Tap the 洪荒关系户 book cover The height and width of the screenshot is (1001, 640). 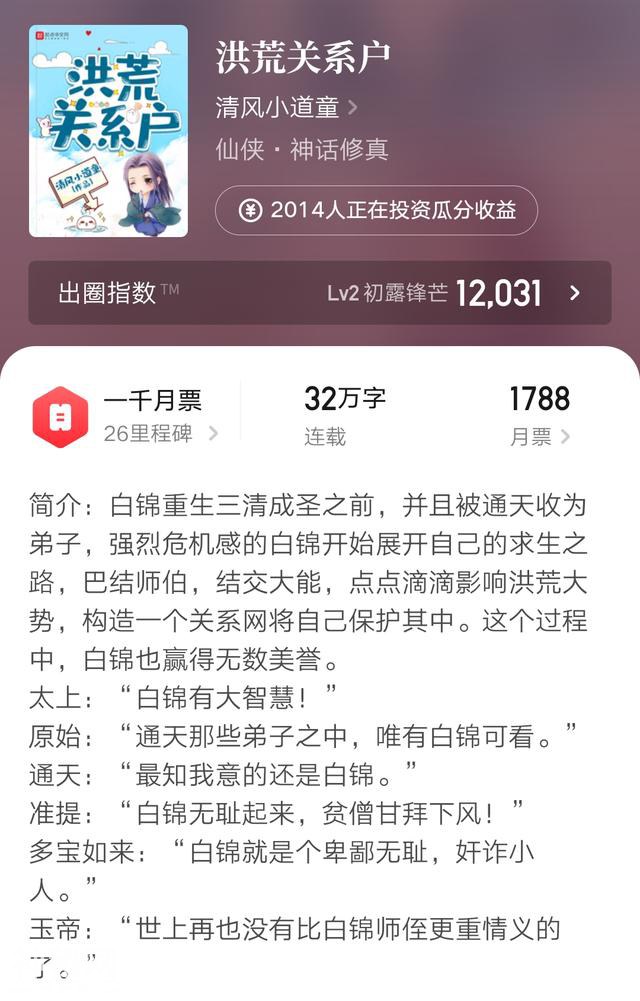click(108, 131)
